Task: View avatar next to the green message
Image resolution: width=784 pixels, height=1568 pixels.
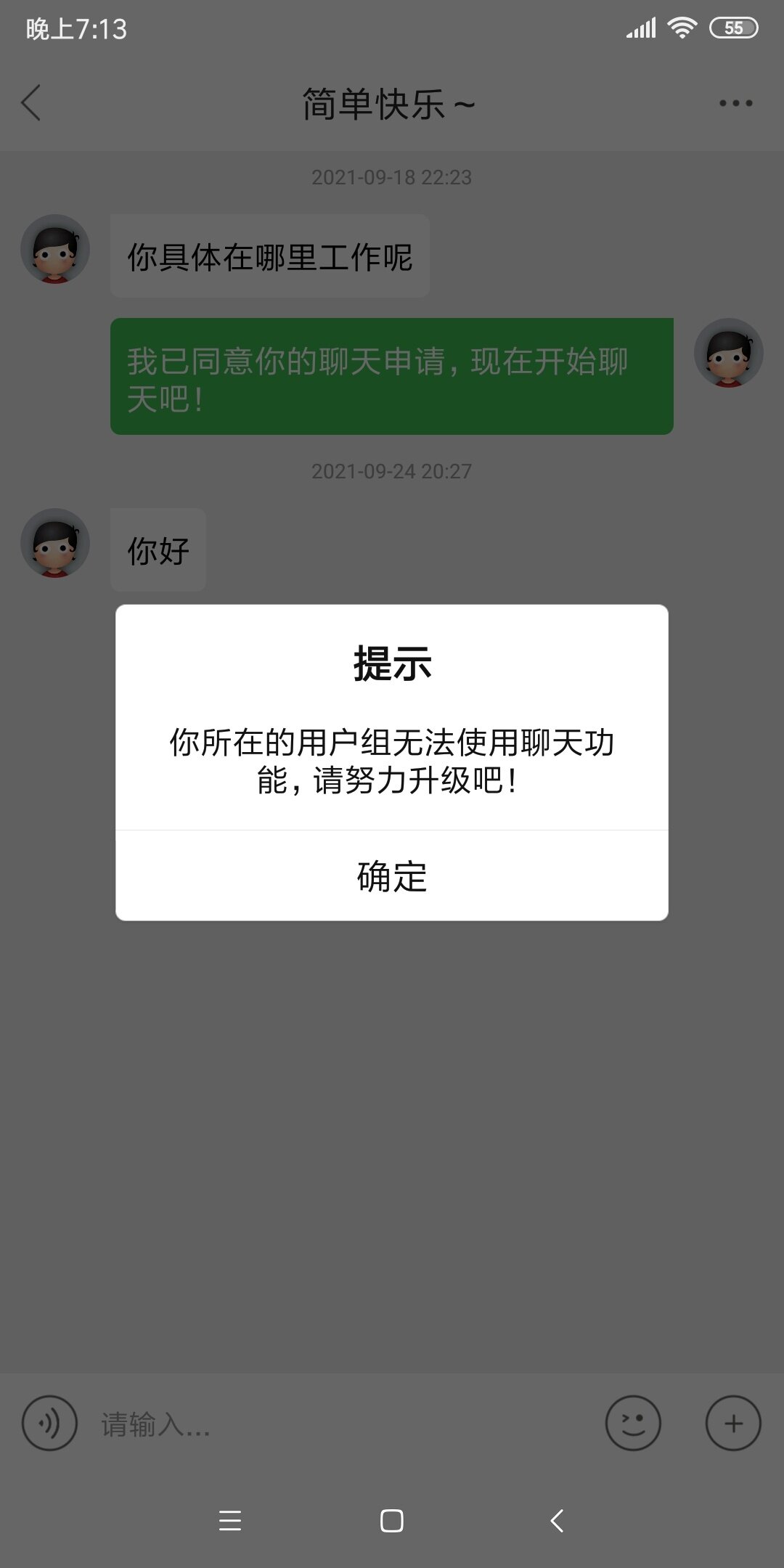Action: pyautogui.click(x=728, y=353)
